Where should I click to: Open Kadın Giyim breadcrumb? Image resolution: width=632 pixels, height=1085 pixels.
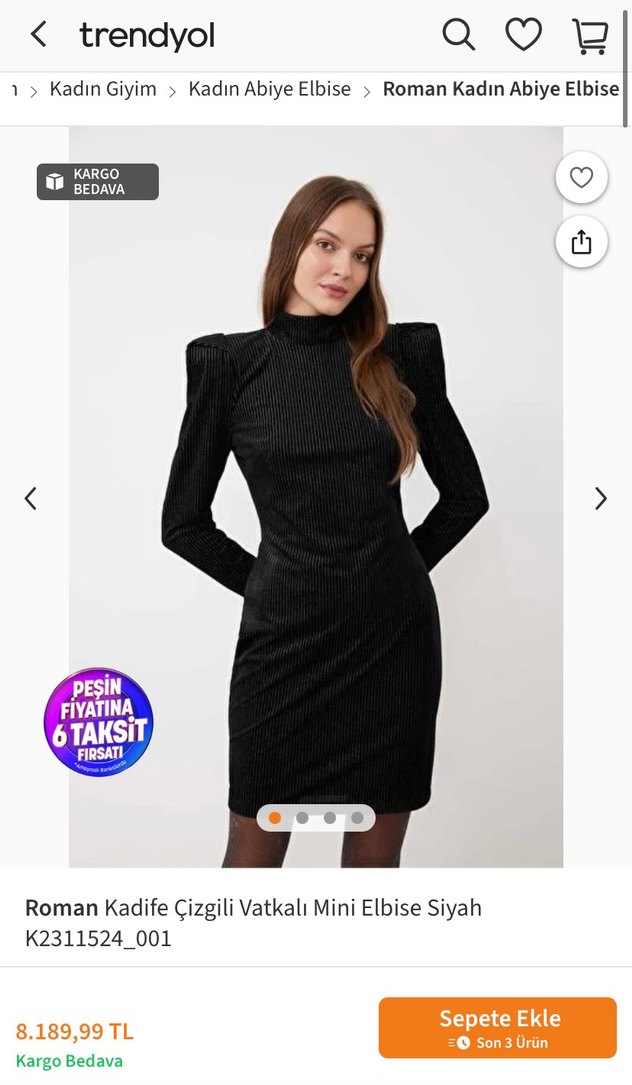(103, 89)
